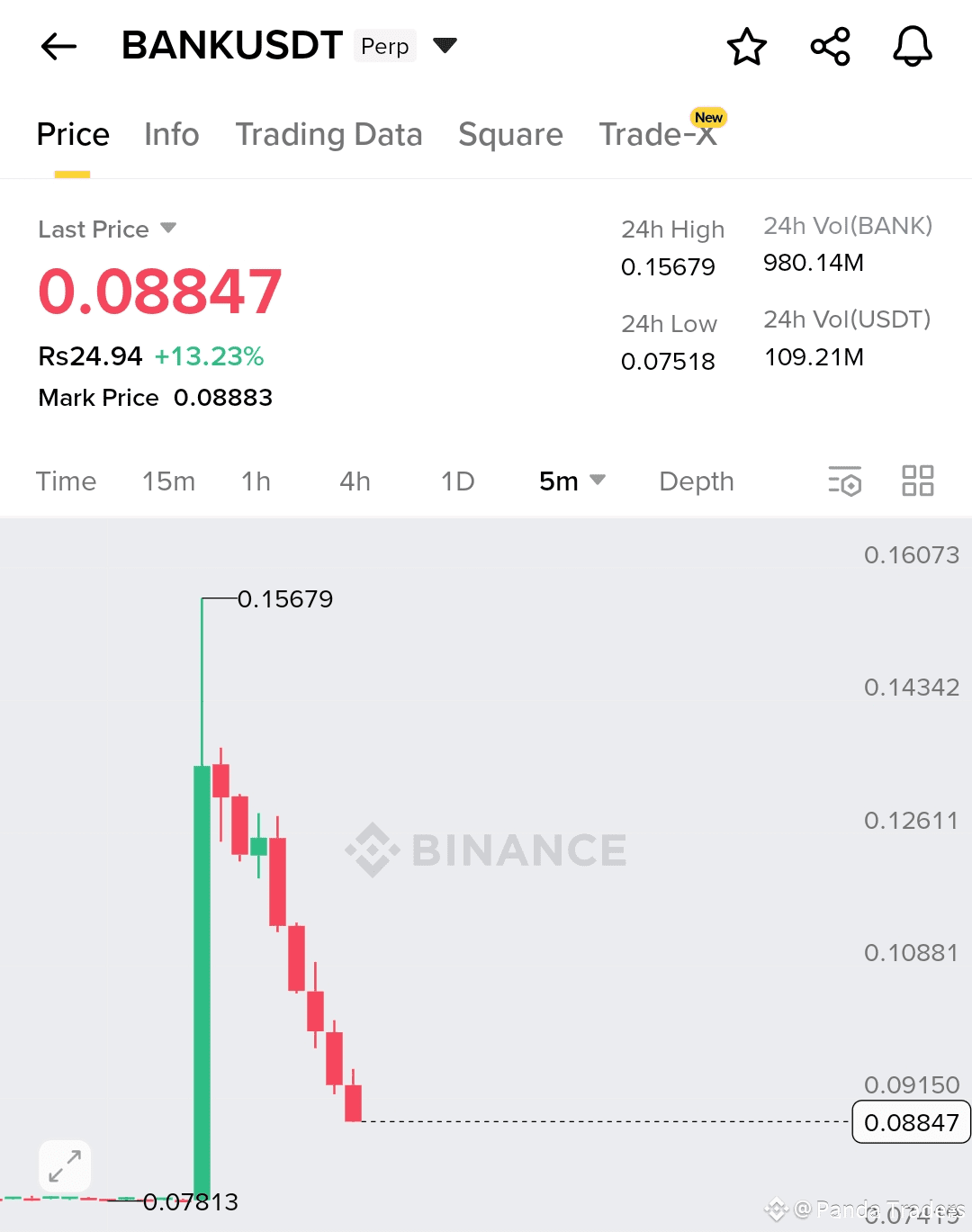The image size is (972, 1232).
Task: Open the chart layout grid
Action: [x=917, y=481]
